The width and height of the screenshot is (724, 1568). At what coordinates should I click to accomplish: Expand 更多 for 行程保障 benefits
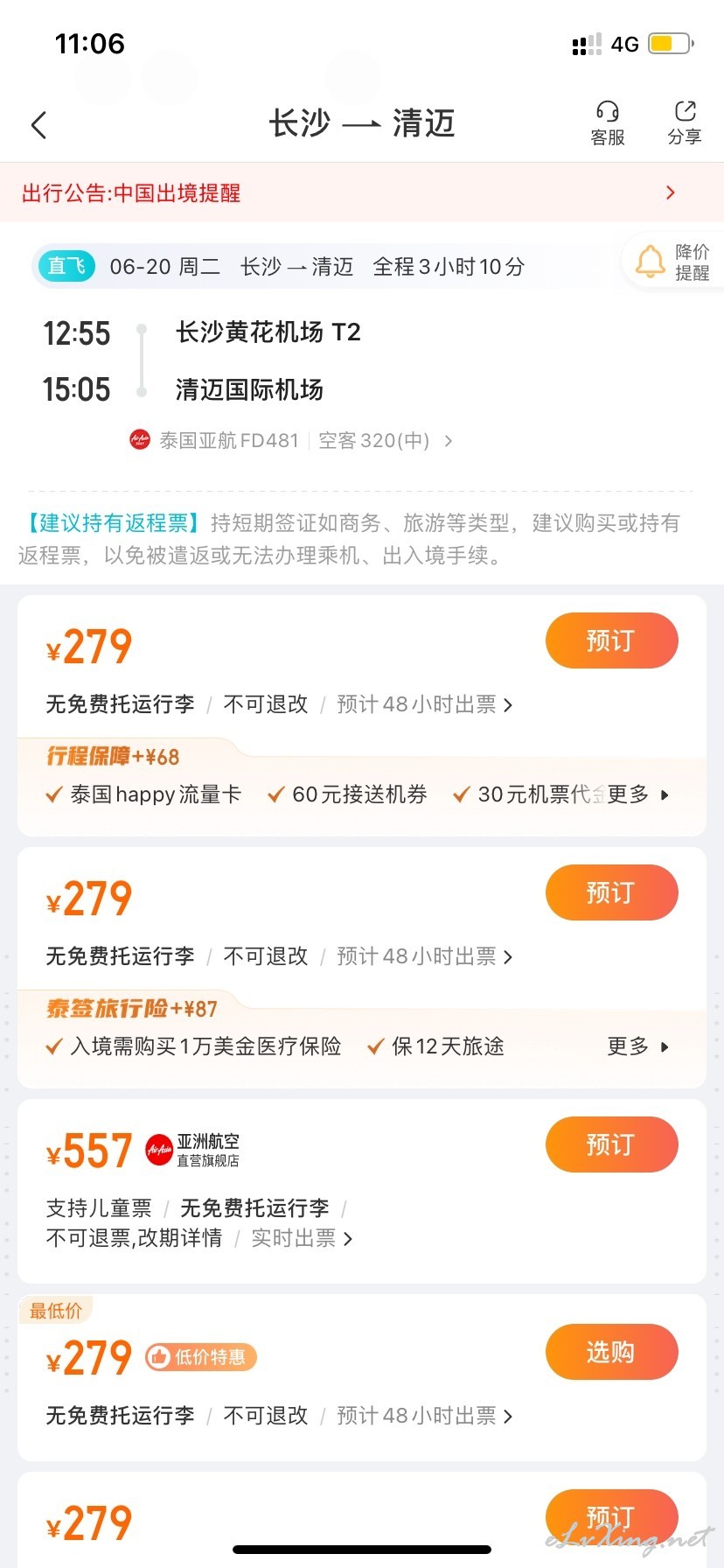638,794
